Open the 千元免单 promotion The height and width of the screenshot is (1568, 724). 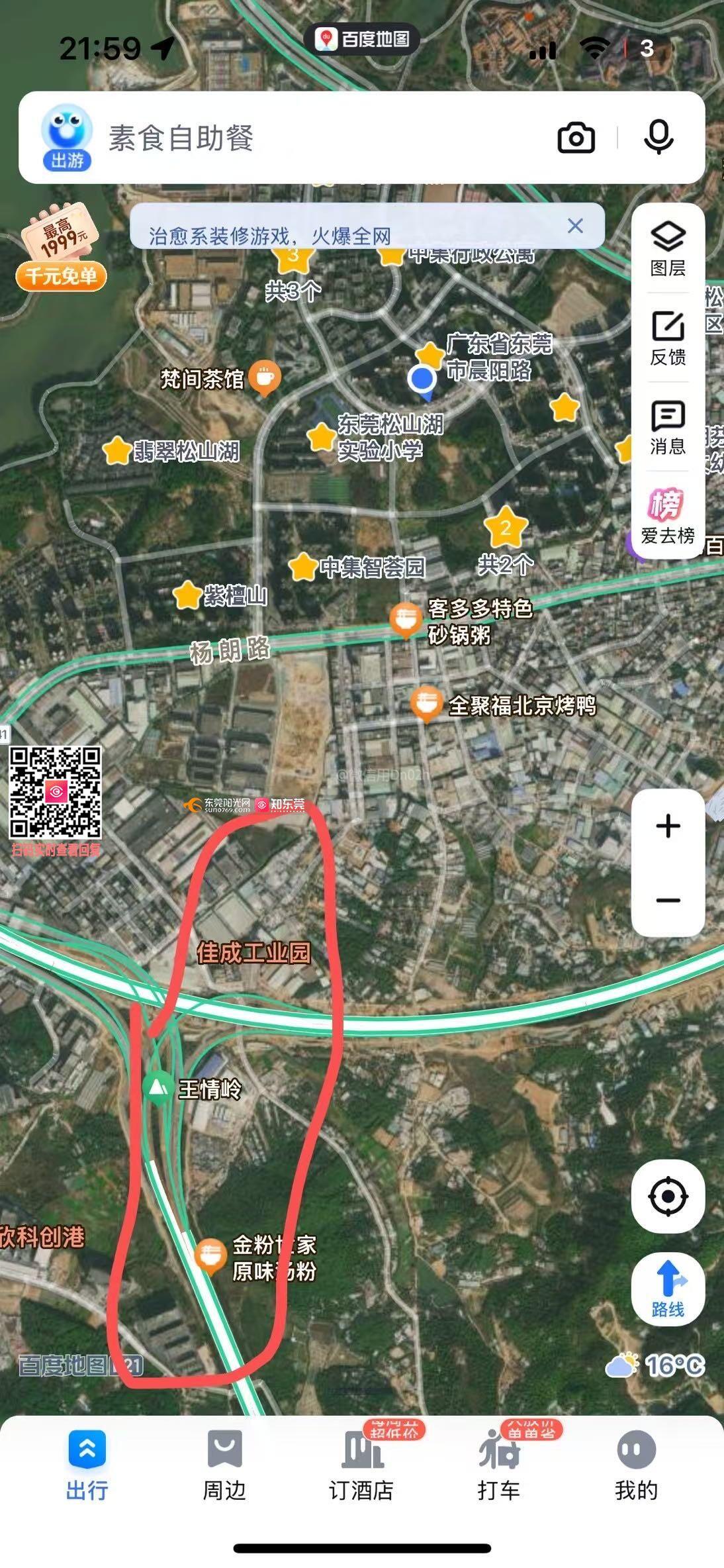pos(61,248)
